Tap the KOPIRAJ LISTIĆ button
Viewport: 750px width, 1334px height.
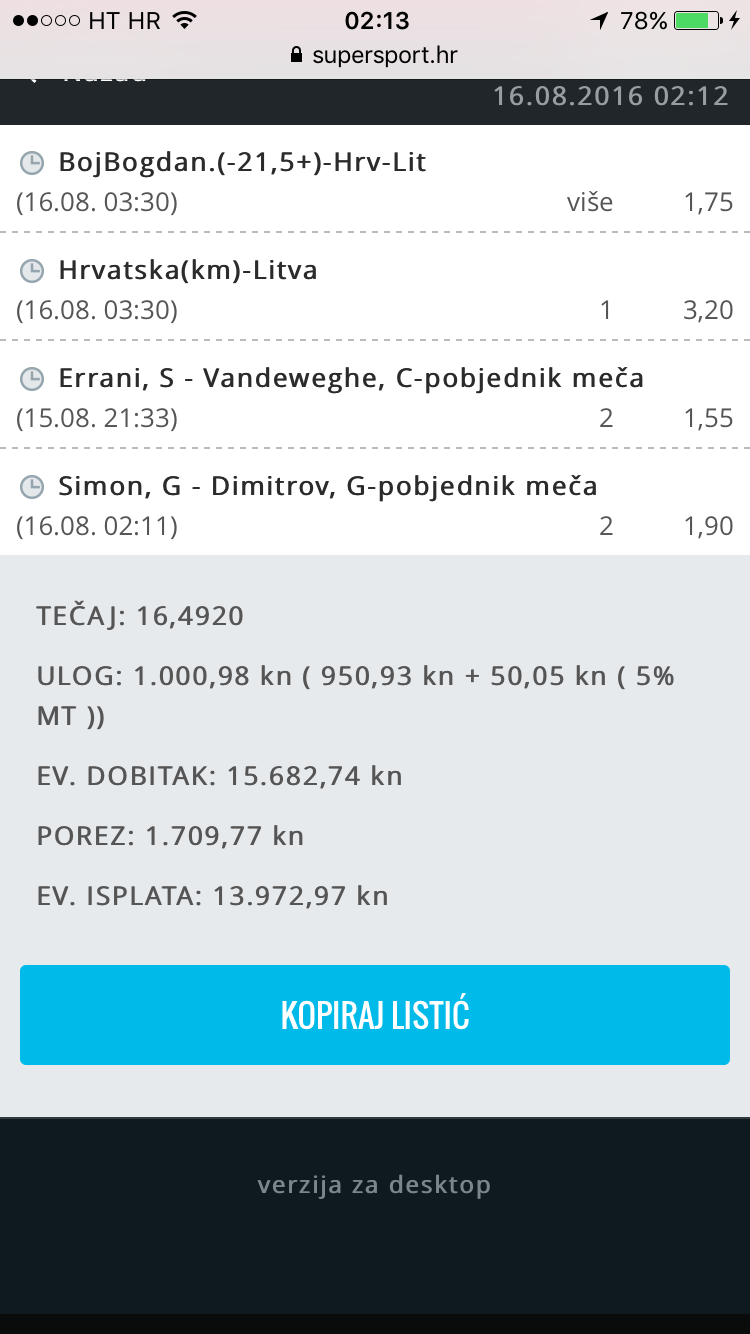[x=375, y=1015]
